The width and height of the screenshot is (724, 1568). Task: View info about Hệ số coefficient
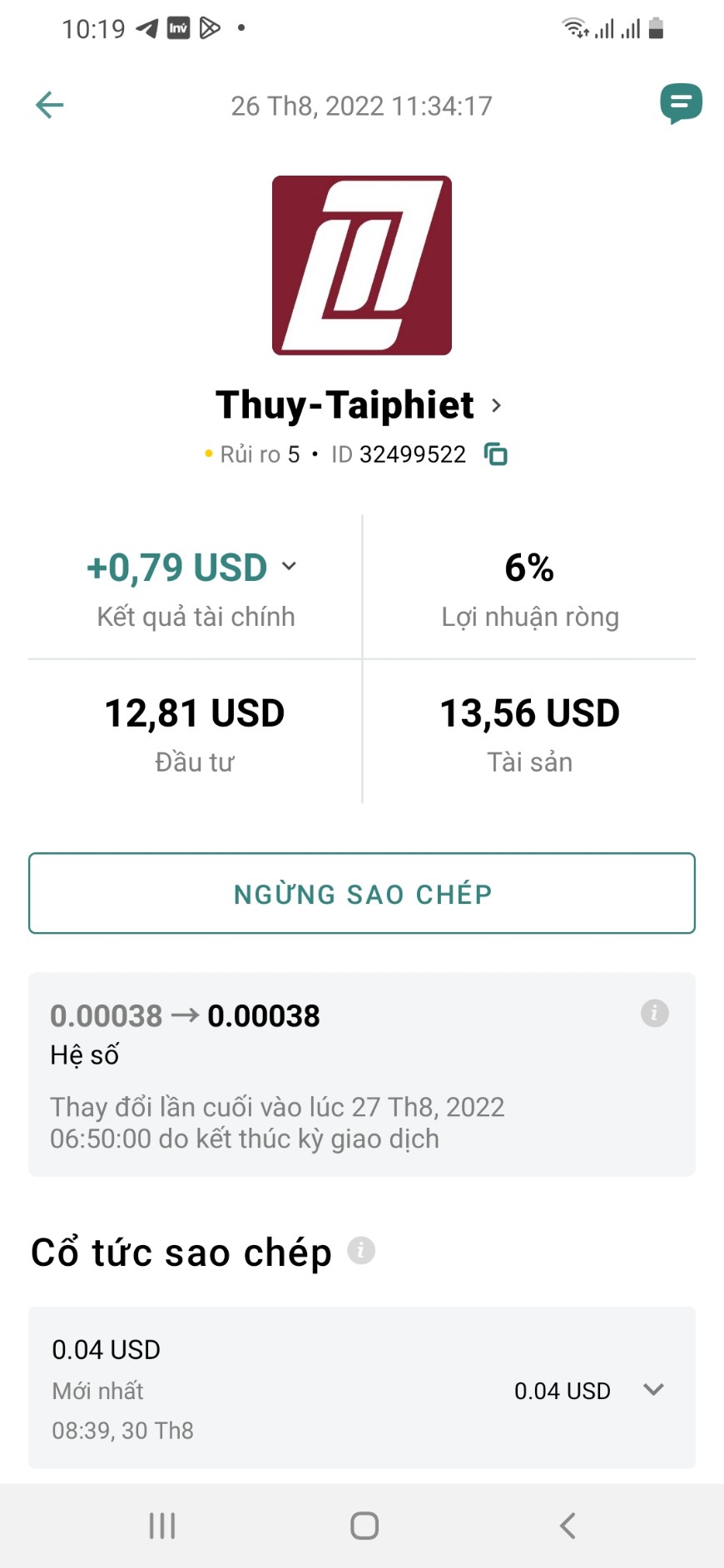(655, 1013)
